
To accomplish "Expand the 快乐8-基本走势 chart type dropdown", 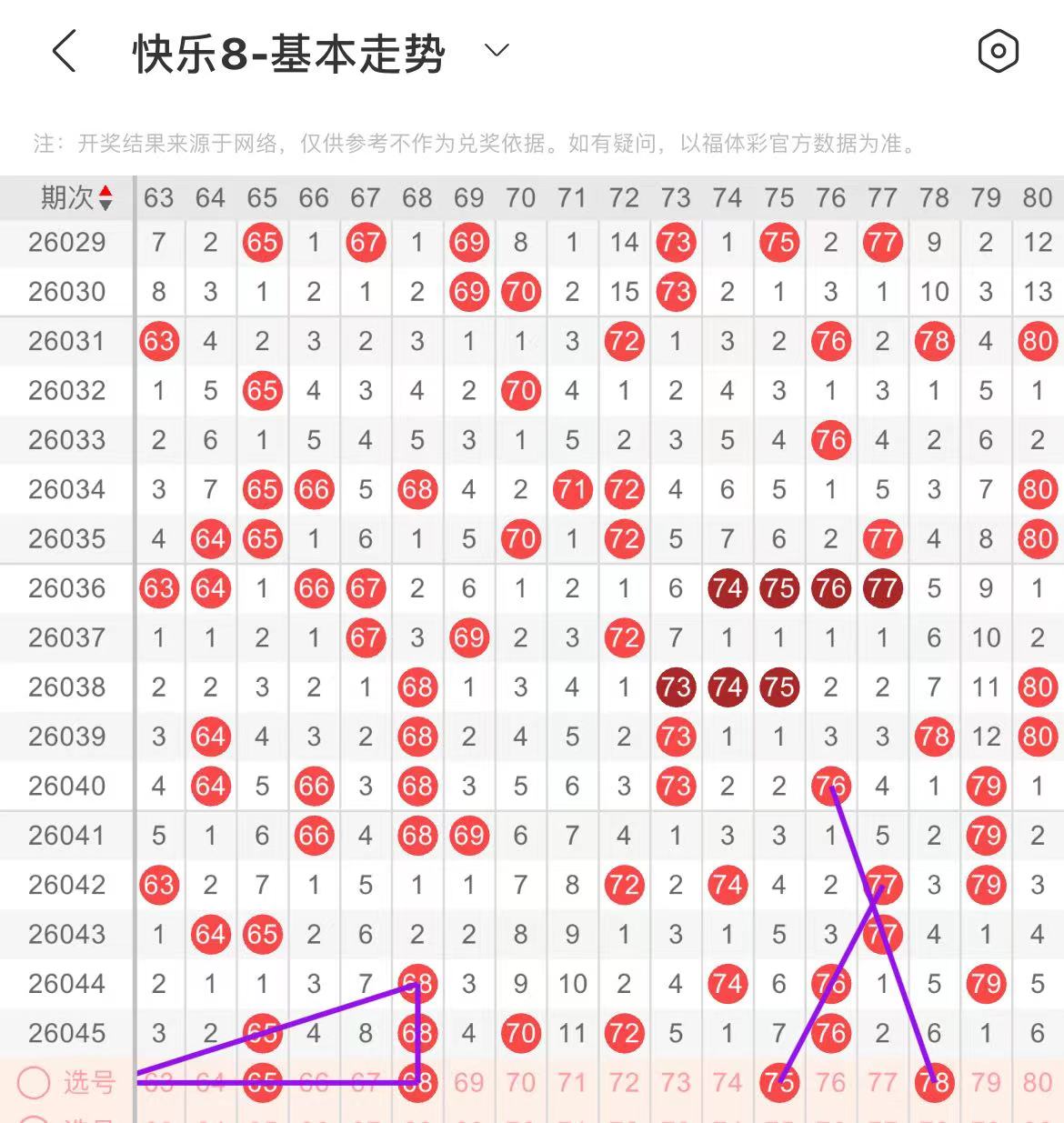I will click(497, 51).
